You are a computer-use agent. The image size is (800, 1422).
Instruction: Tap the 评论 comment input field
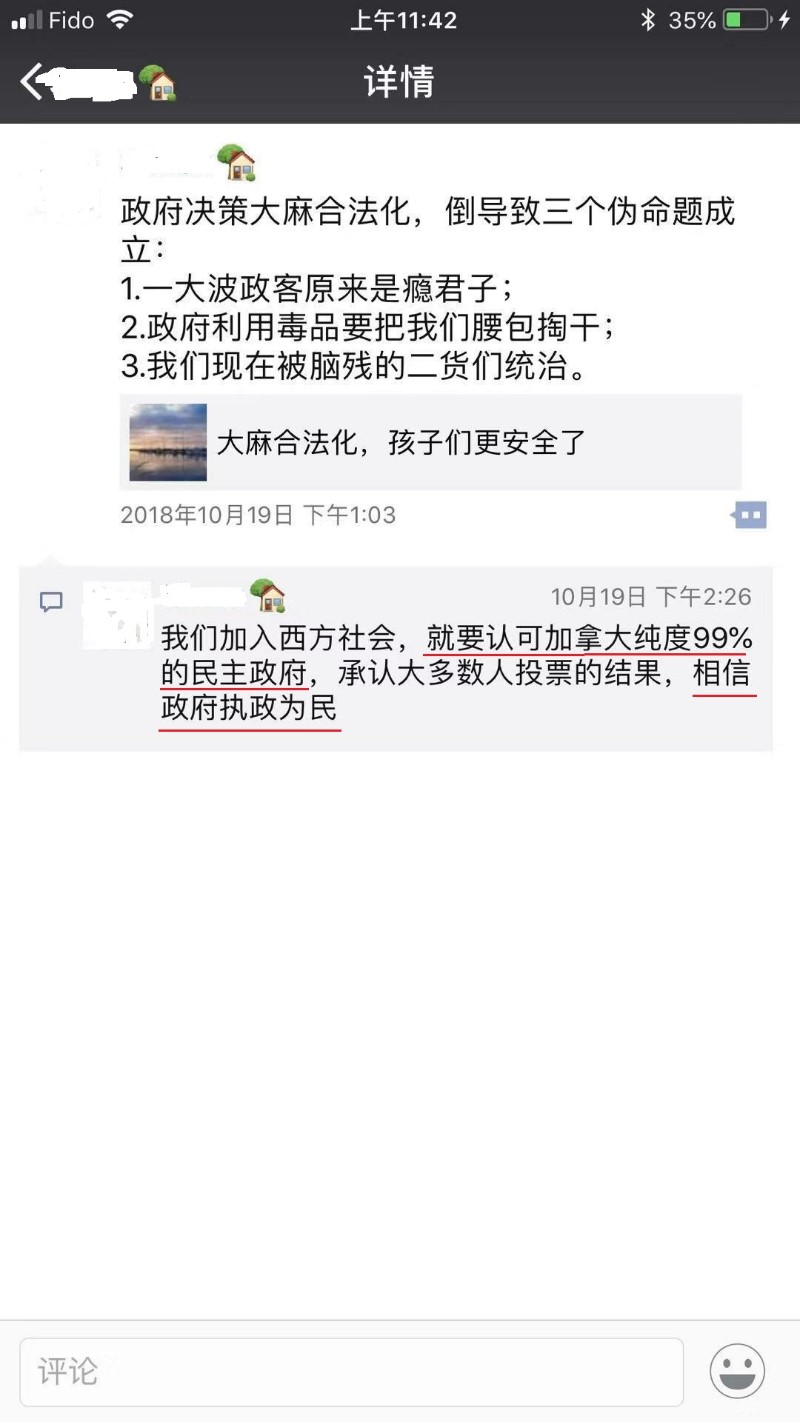pyautogui.click(x=352, y=1372)
